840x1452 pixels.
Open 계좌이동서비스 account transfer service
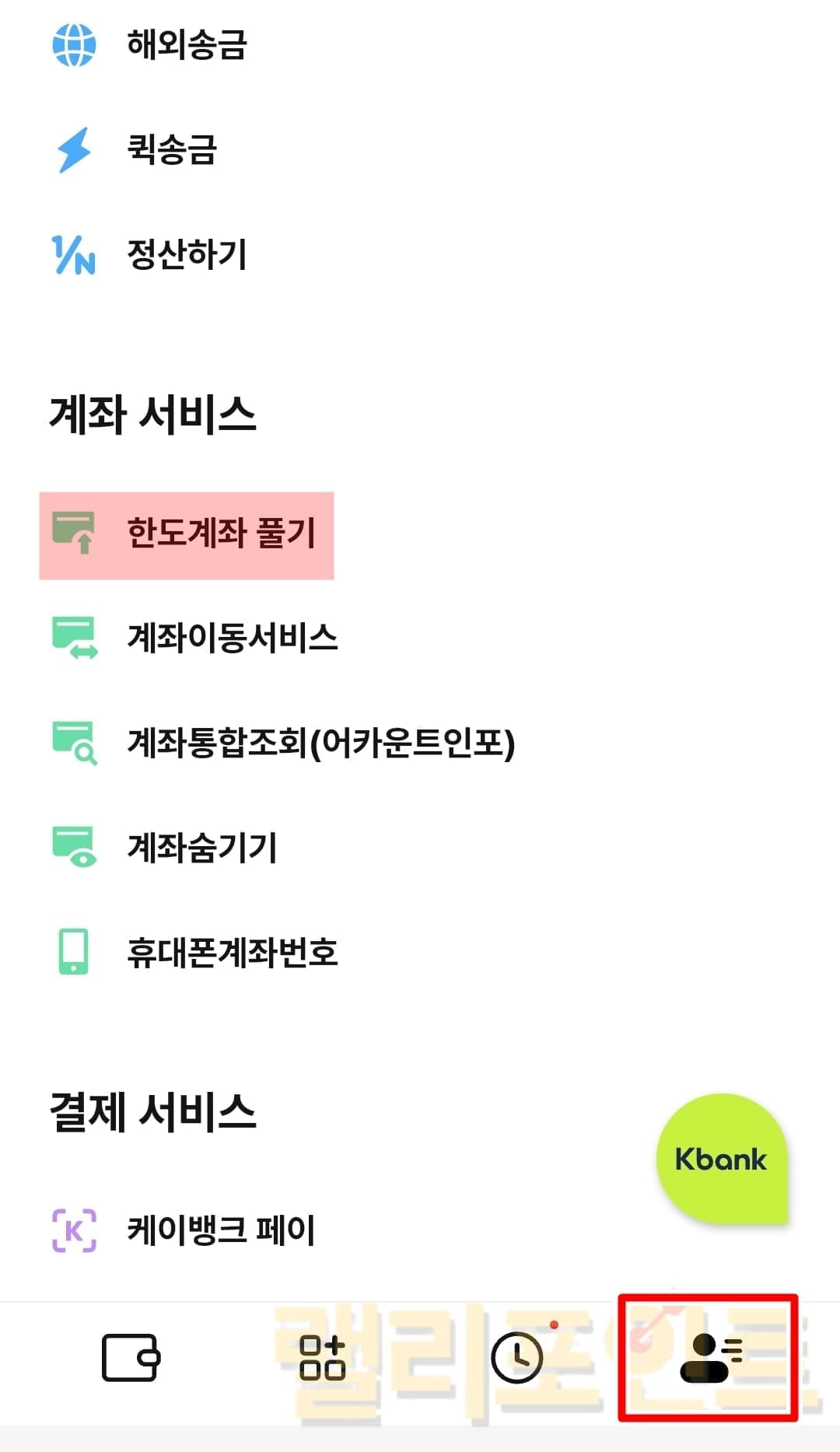(232, 638)
